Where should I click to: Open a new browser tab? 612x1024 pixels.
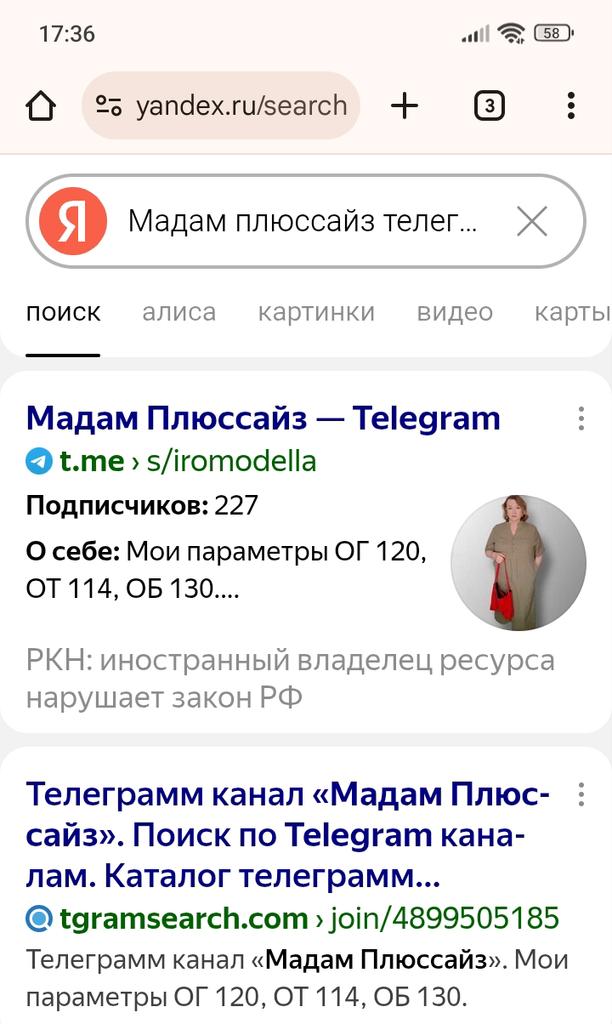pos(404,106)
